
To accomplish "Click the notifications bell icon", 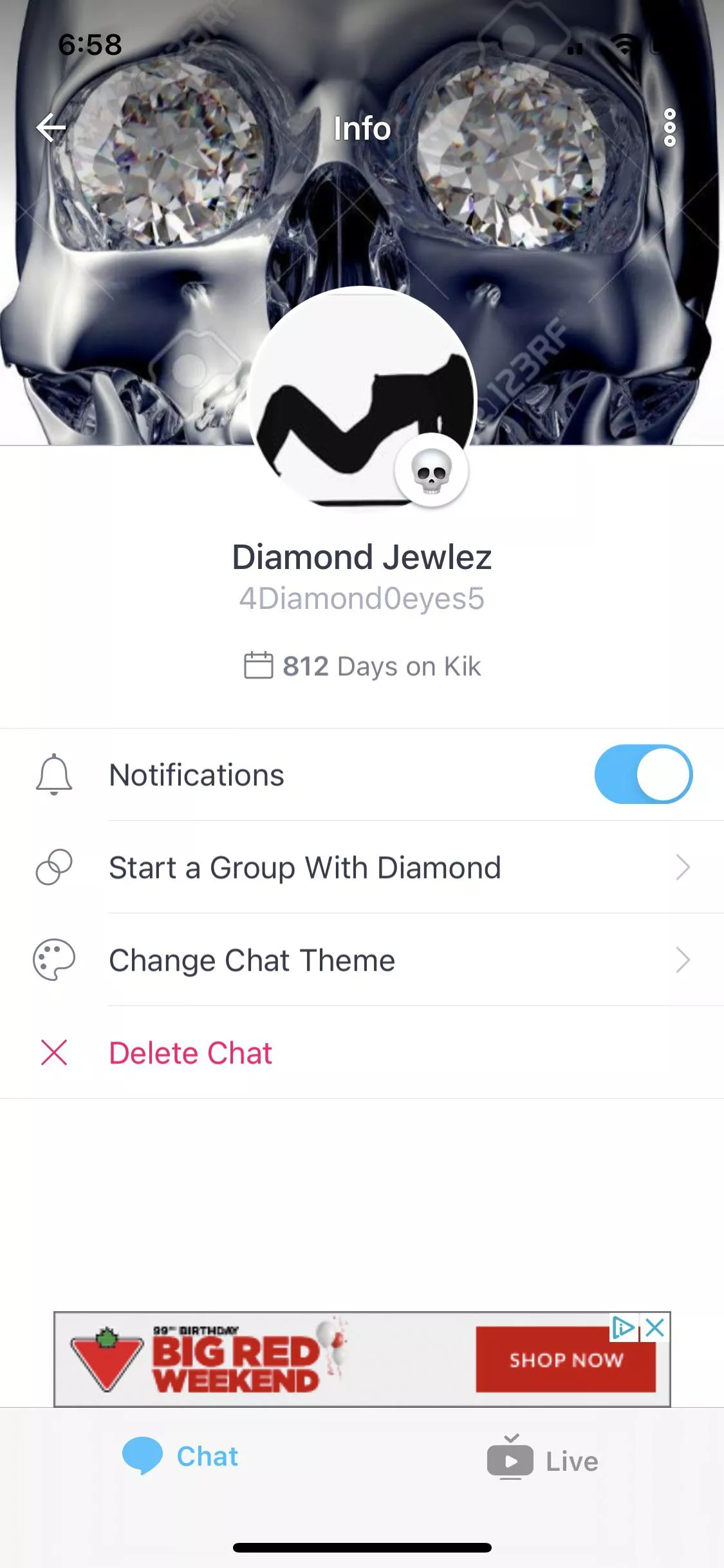I will 54,775.
